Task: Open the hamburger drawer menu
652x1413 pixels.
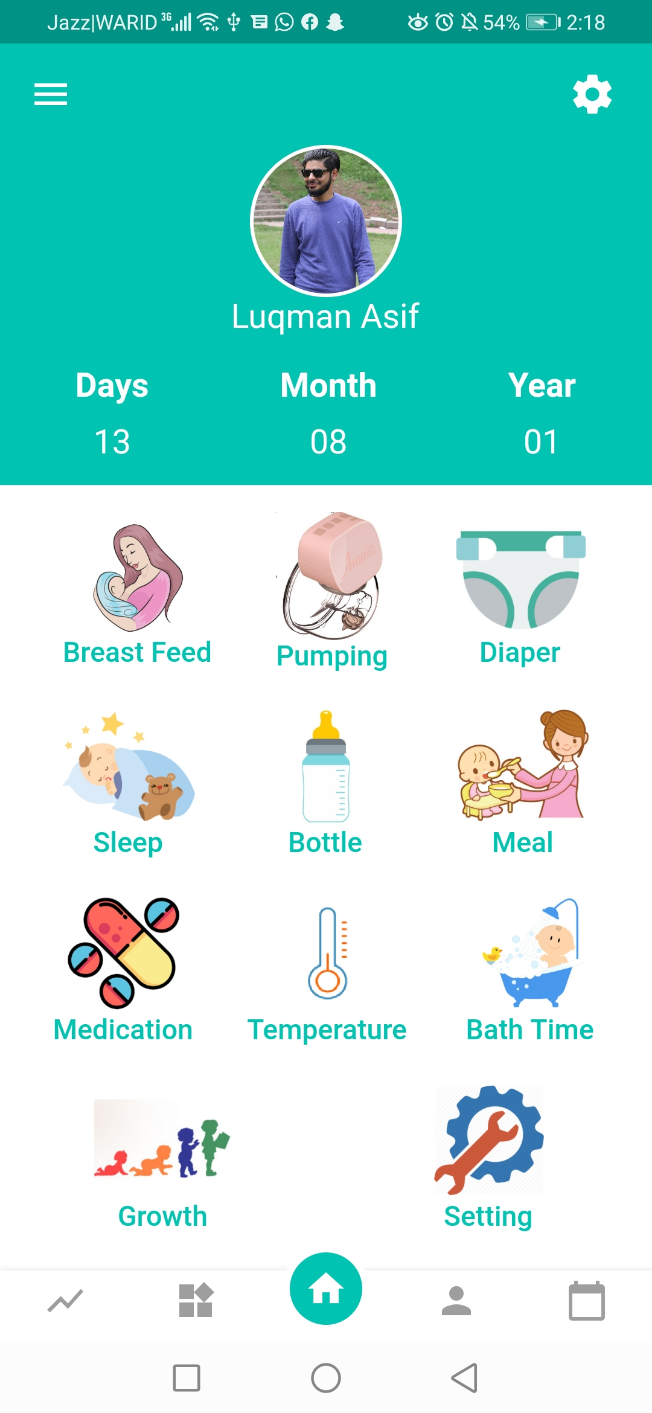Action: click(51, 94)
